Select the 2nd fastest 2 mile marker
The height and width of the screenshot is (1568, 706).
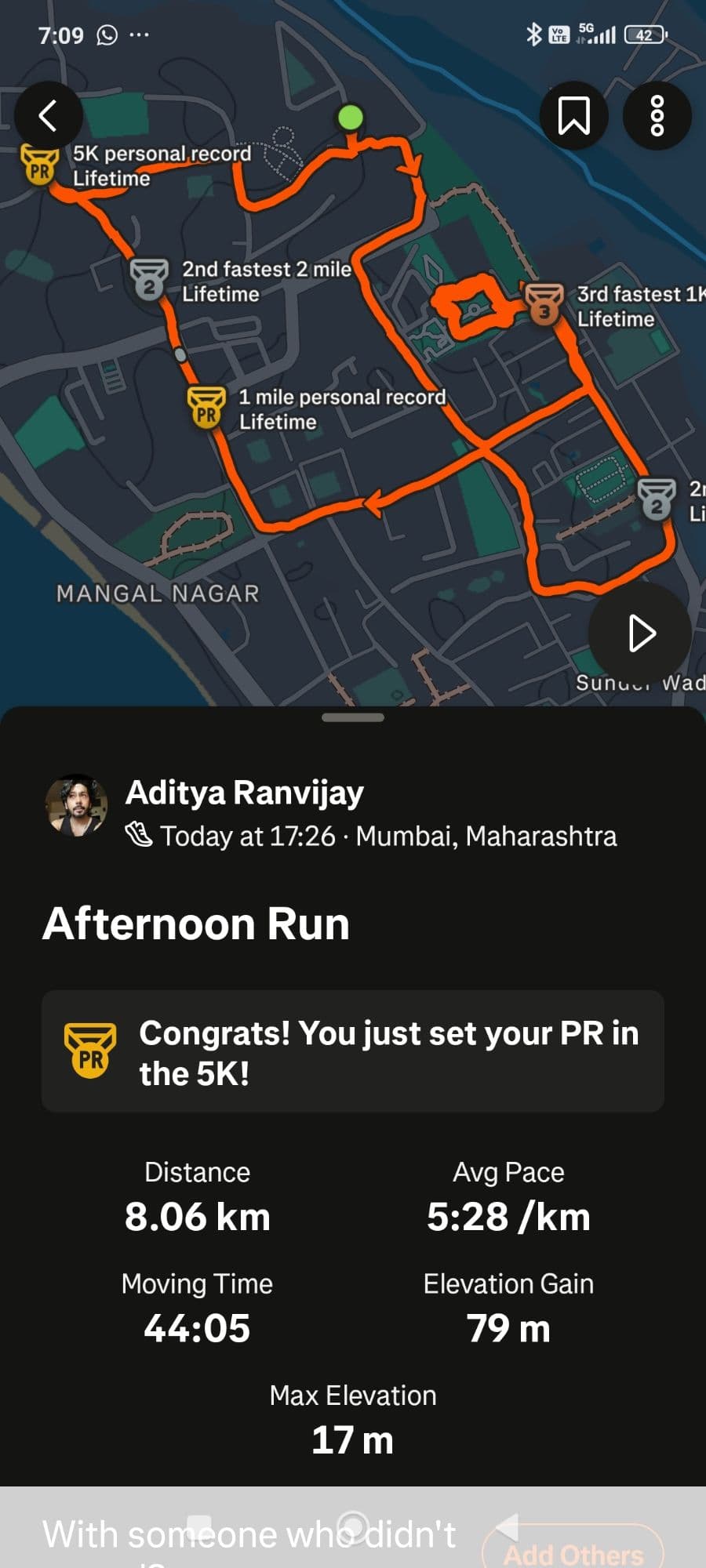[x=149, y=278]
